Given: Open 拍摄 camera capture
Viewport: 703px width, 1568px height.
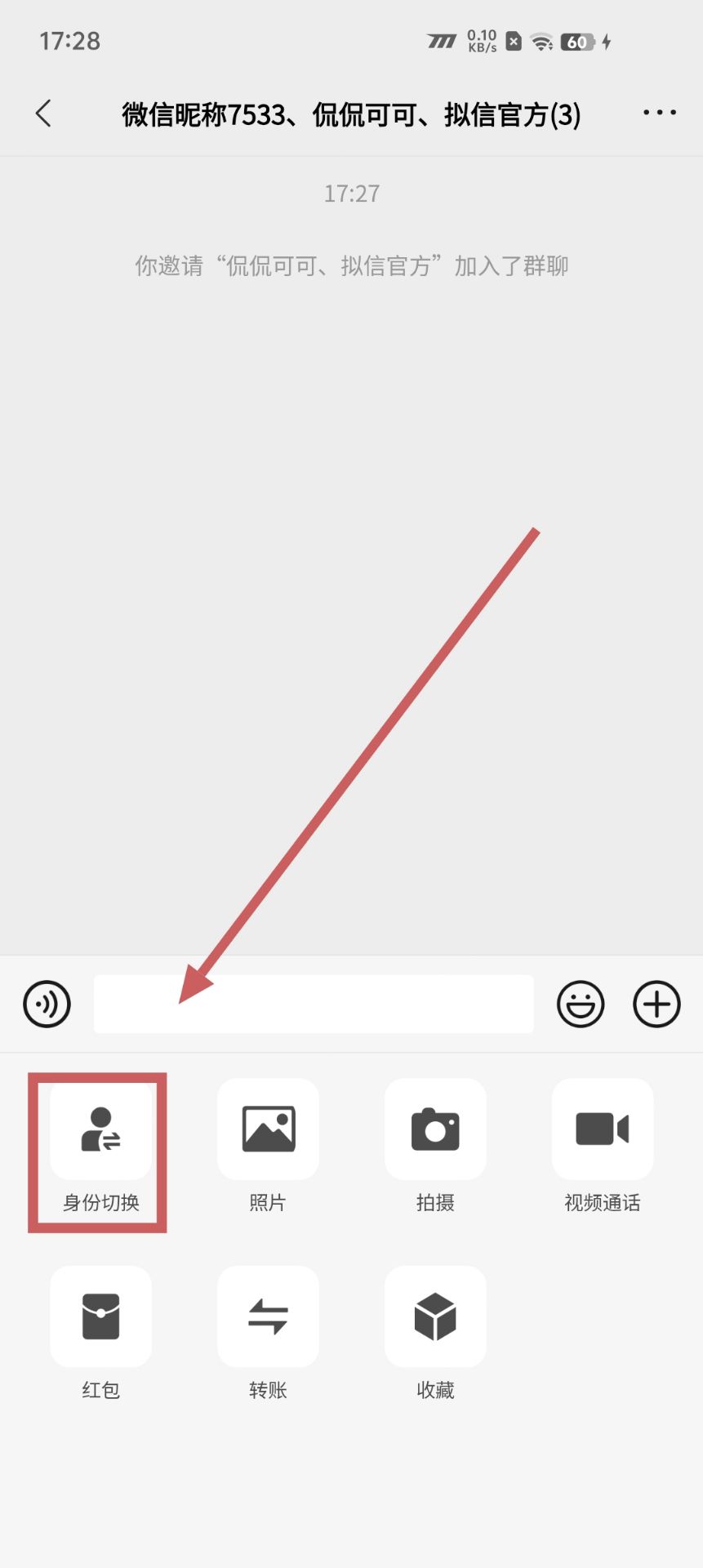Looking at the screenshot, I should 435,1130.
